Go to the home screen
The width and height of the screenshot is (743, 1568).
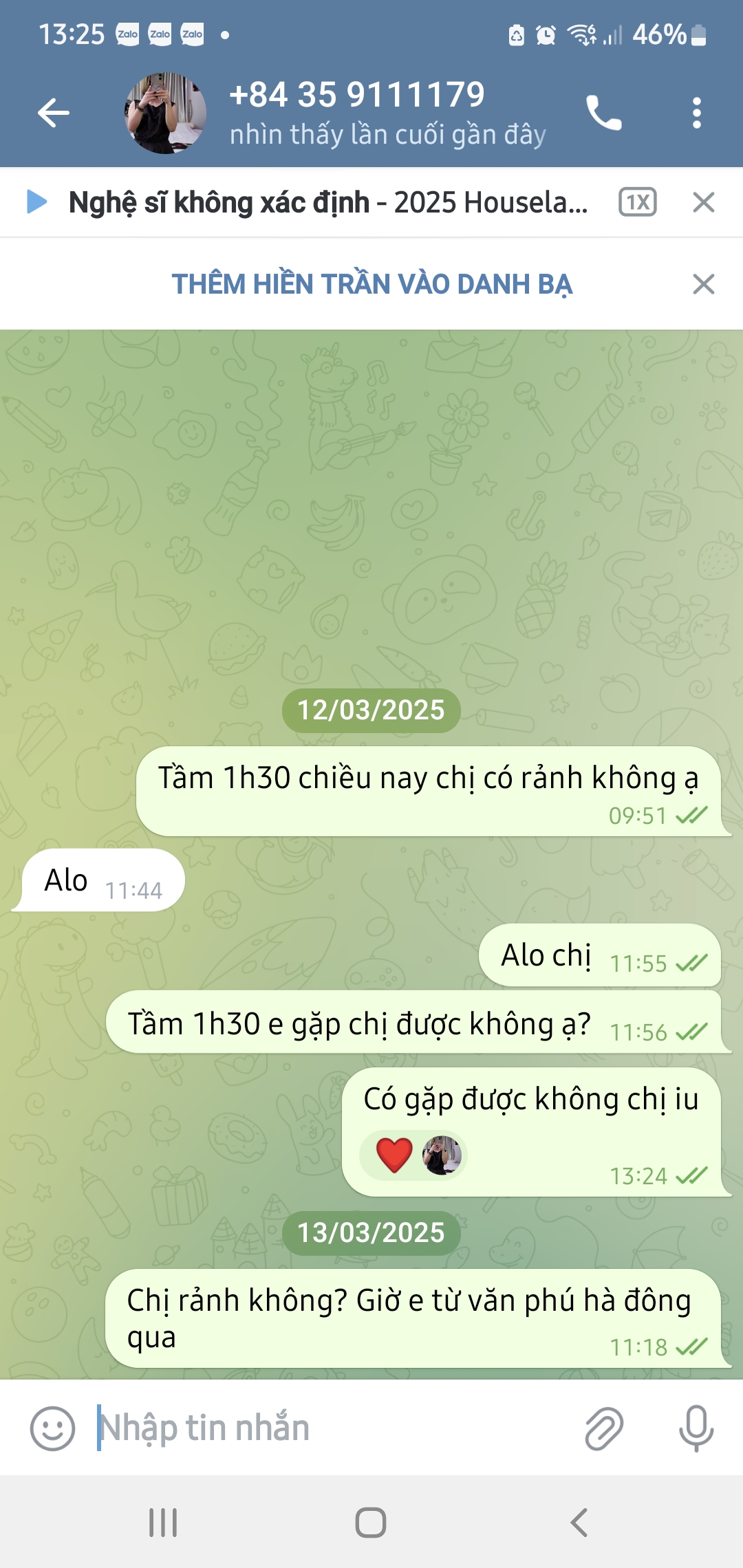(371, 1523)
